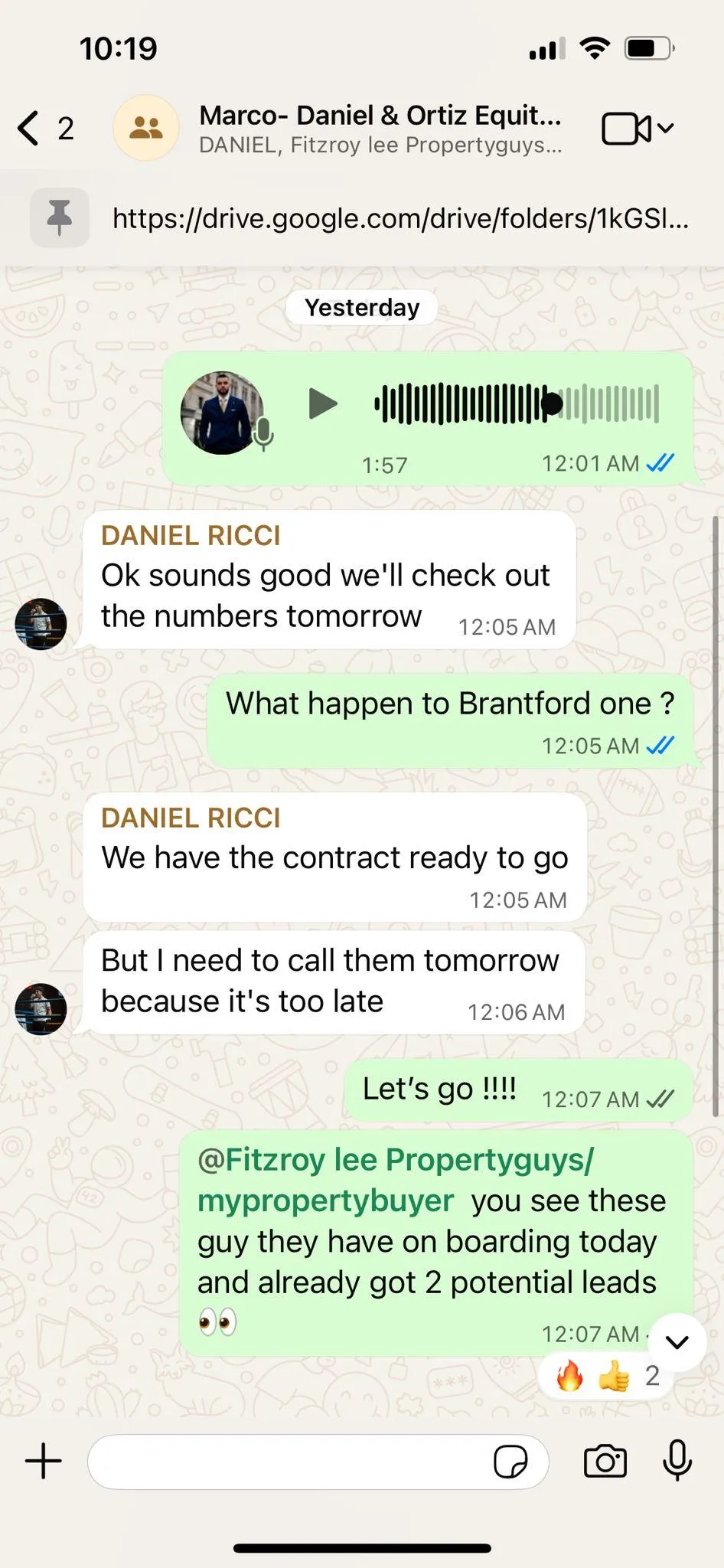Open the group info for Marco- Daniel & Ortiz
Screen dimensions: 724x1568
tap(380, 128)
